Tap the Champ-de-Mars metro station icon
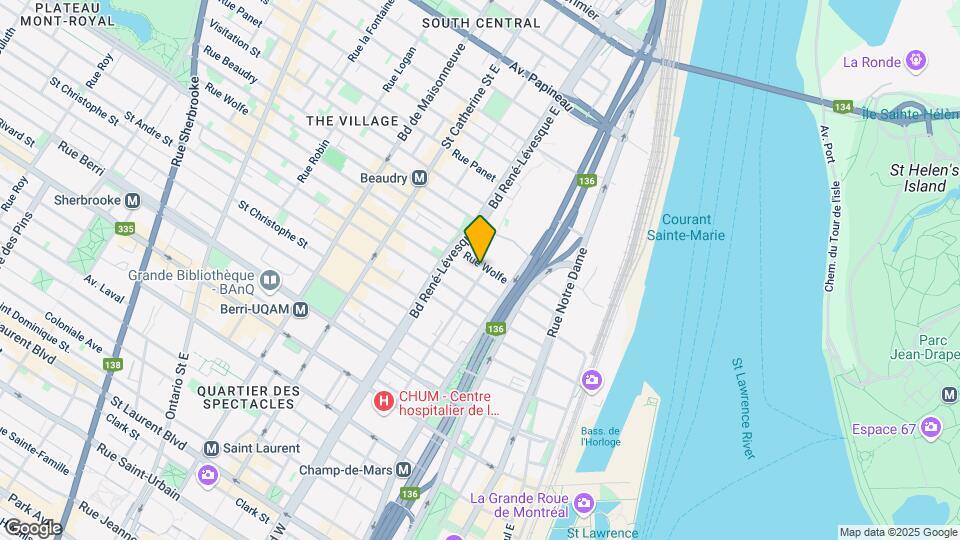Viewport: 960px width, 540px height. 404,470
